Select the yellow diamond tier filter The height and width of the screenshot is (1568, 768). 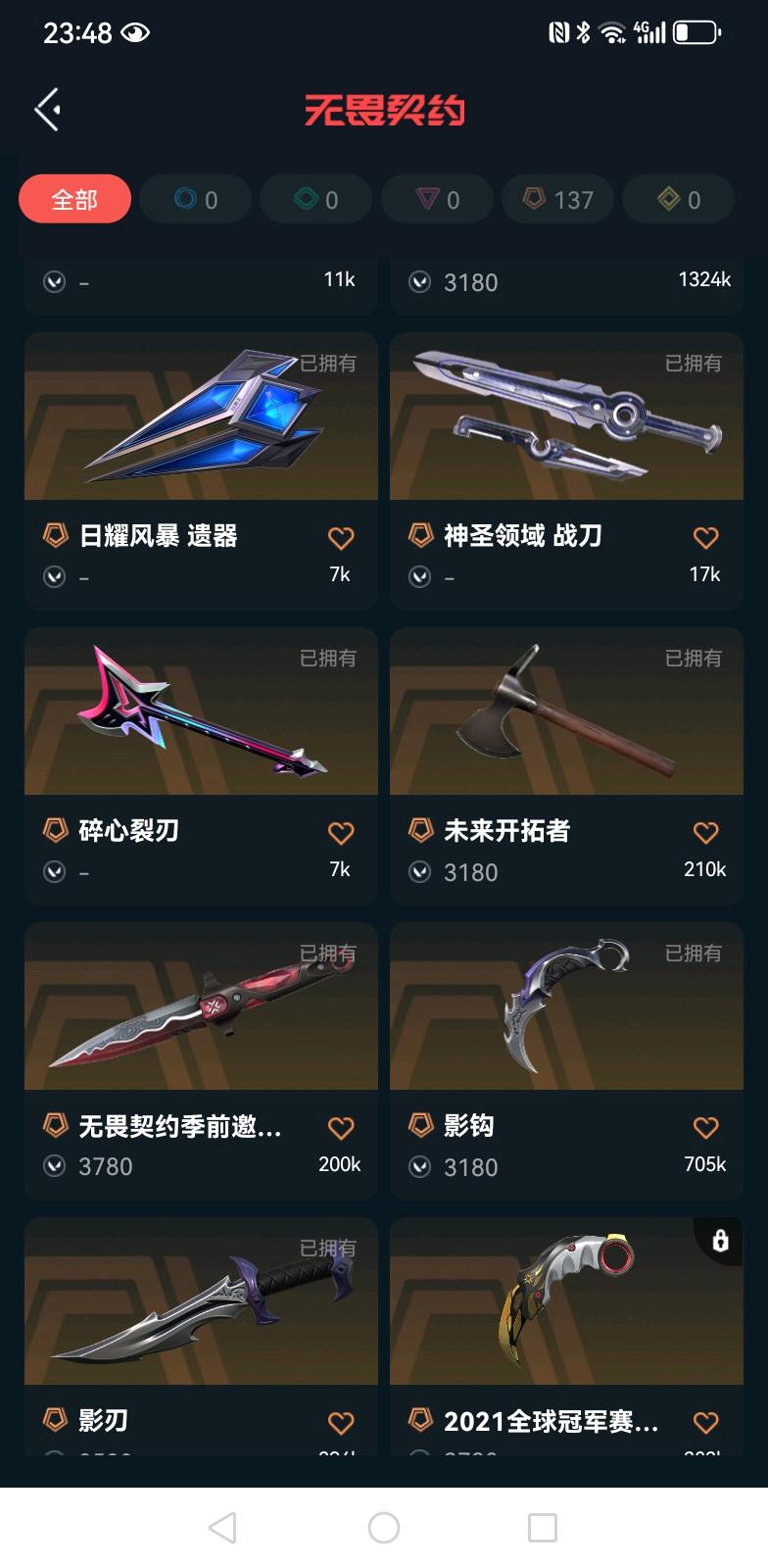(678, 199)
